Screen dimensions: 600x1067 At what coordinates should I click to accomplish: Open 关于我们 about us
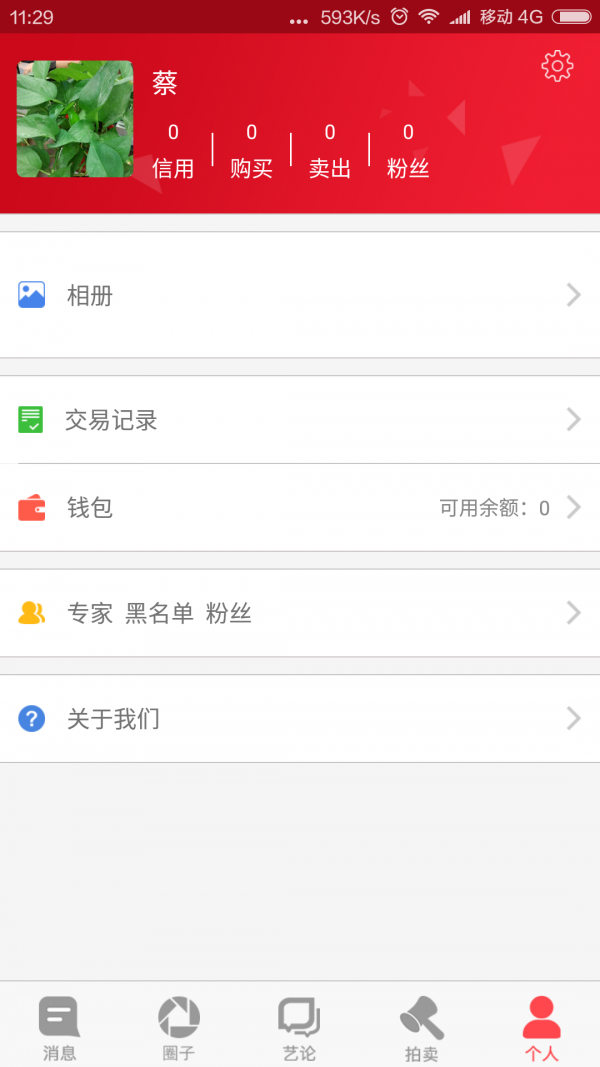click(x=300, y=718)
